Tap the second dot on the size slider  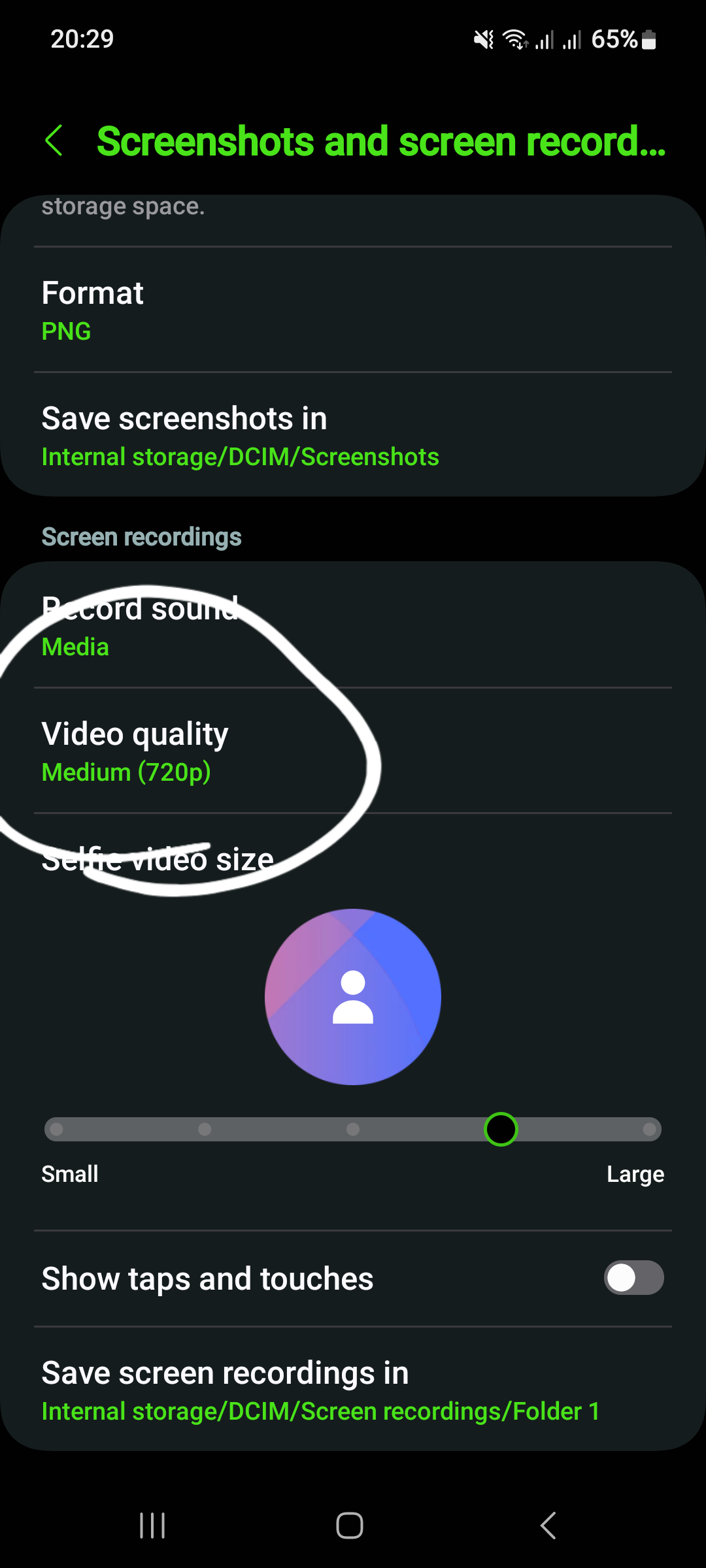click(x=204, y=1129)
